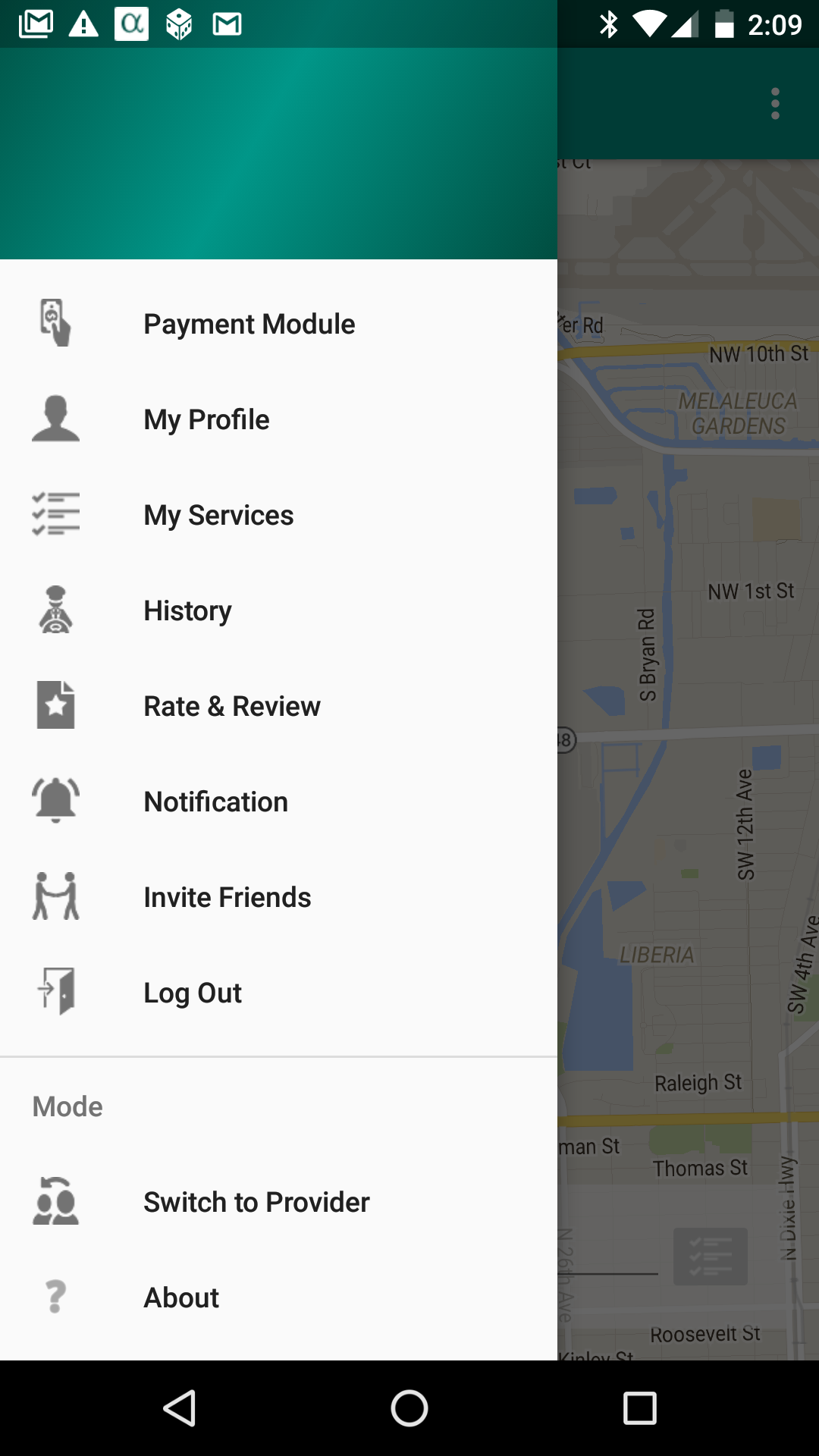
Task: Open the Payment Module menu item
Action: pyautogui.click(x=249, y=323)
